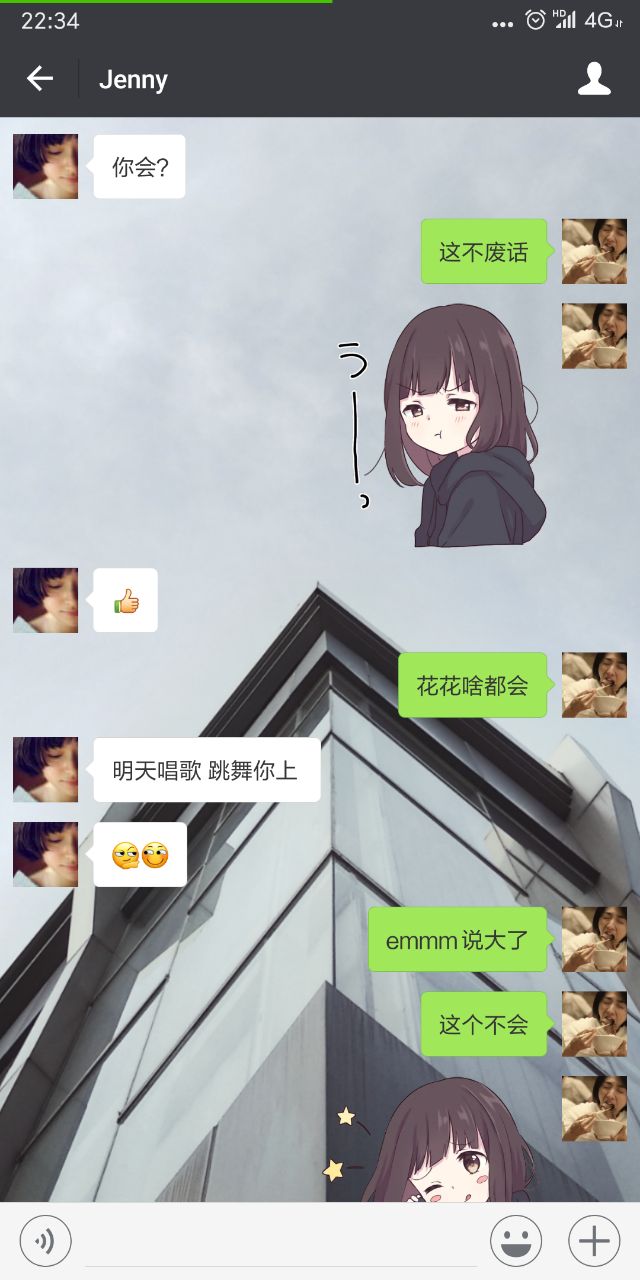
Task: Open the emoji sticker panel
Action: click(x=516, y=1242)
